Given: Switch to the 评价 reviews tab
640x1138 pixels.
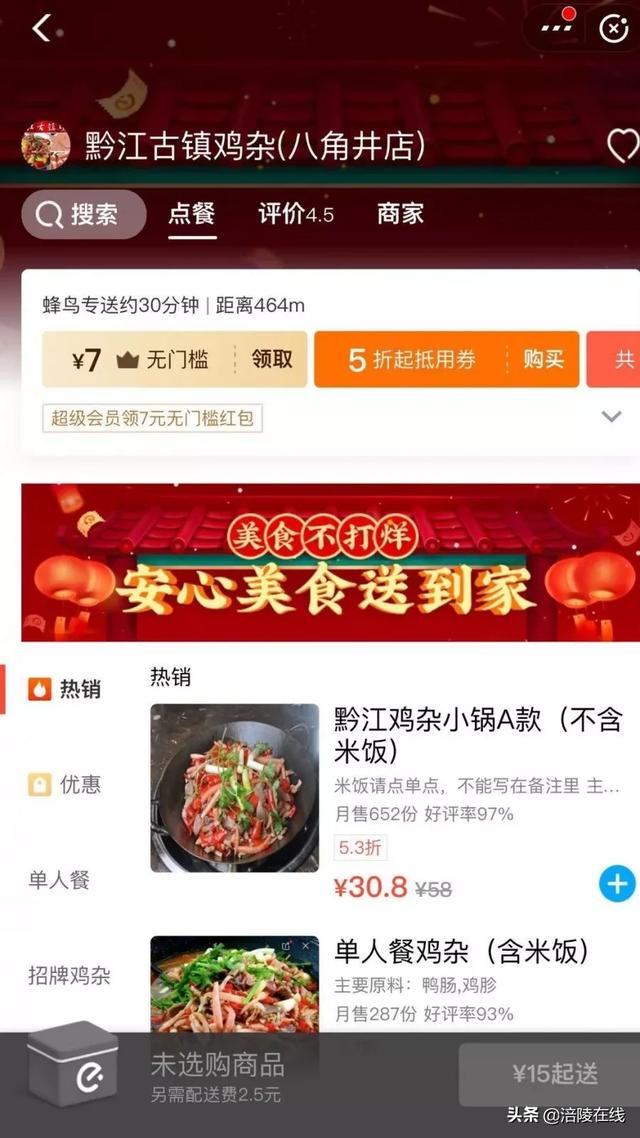Looking at the screenshot, I should coord(295,214).
